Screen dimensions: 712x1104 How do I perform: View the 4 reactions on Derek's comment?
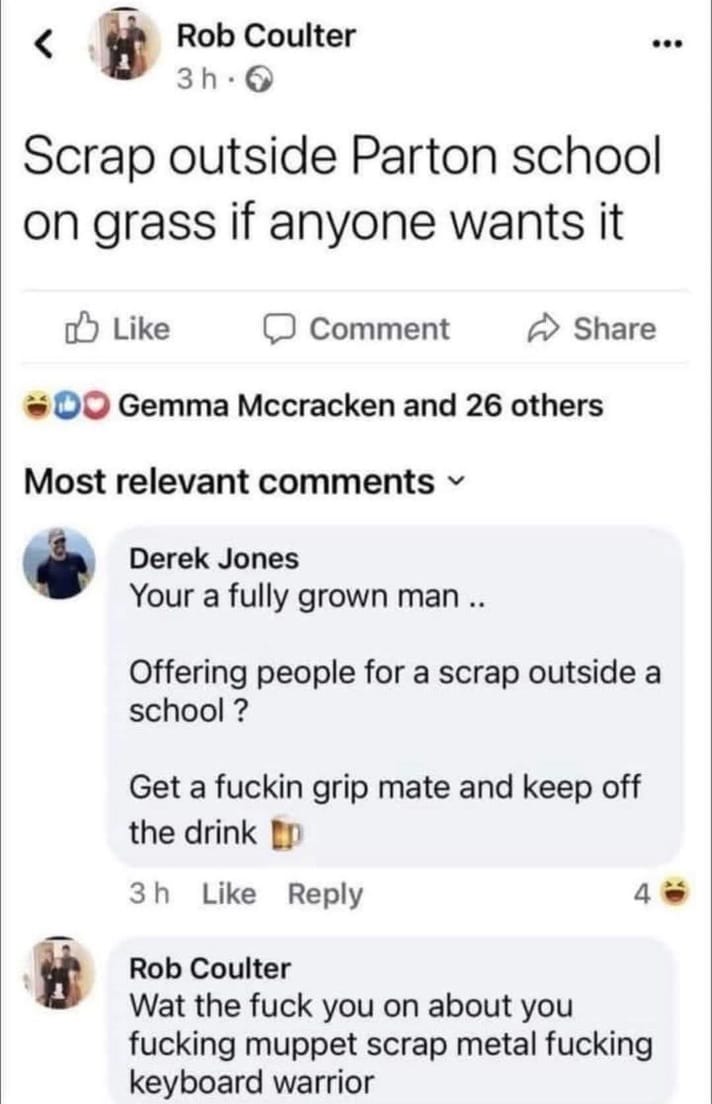tap(662, 893)
